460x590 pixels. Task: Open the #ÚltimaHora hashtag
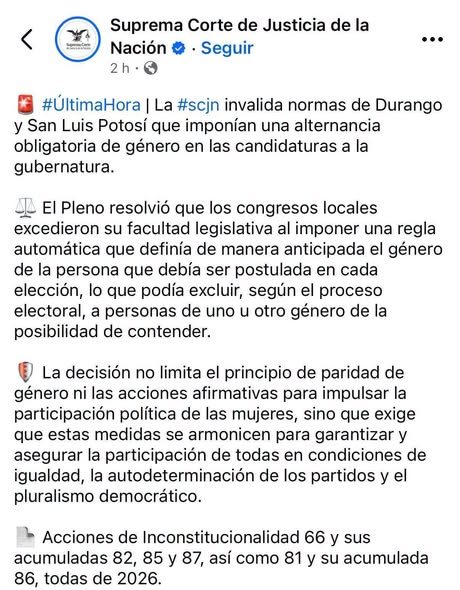tap(91, 105)
